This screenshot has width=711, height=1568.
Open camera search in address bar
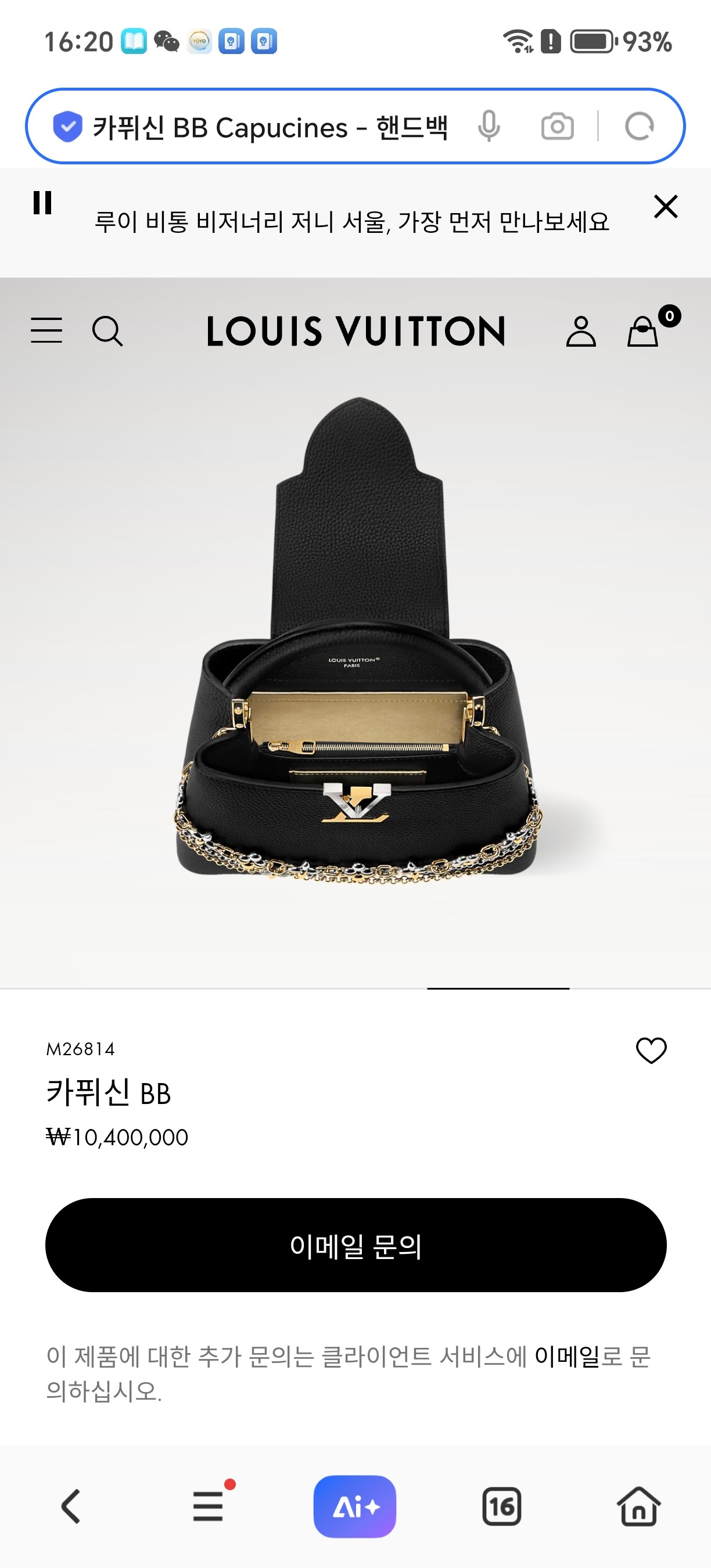tap(557, 127)
